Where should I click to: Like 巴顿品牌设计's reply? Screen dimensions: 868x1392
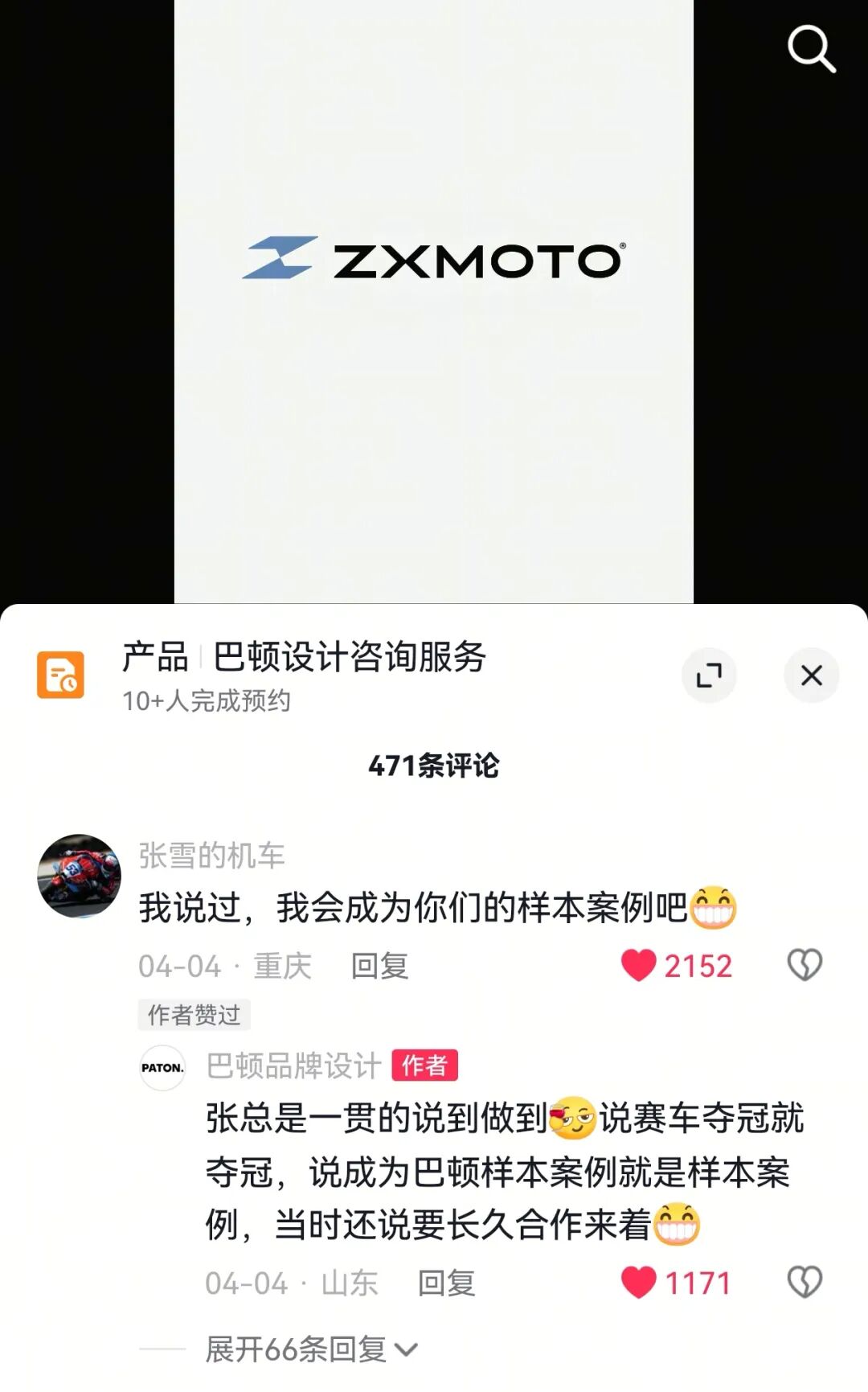[640, 1283]
